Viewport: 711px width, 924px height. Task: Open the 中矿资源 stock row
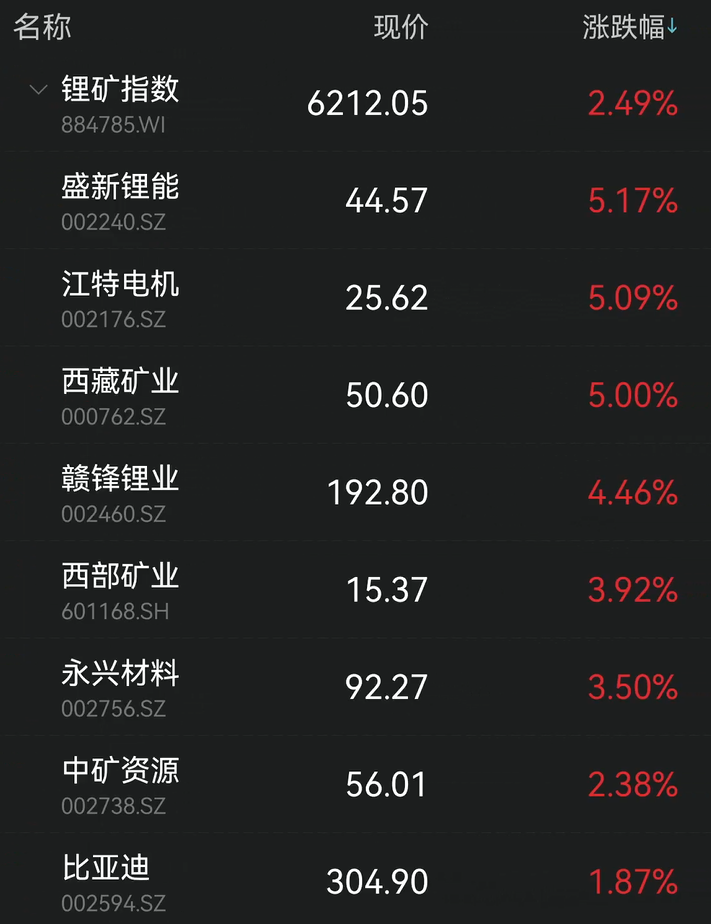(x=120, y=783)
